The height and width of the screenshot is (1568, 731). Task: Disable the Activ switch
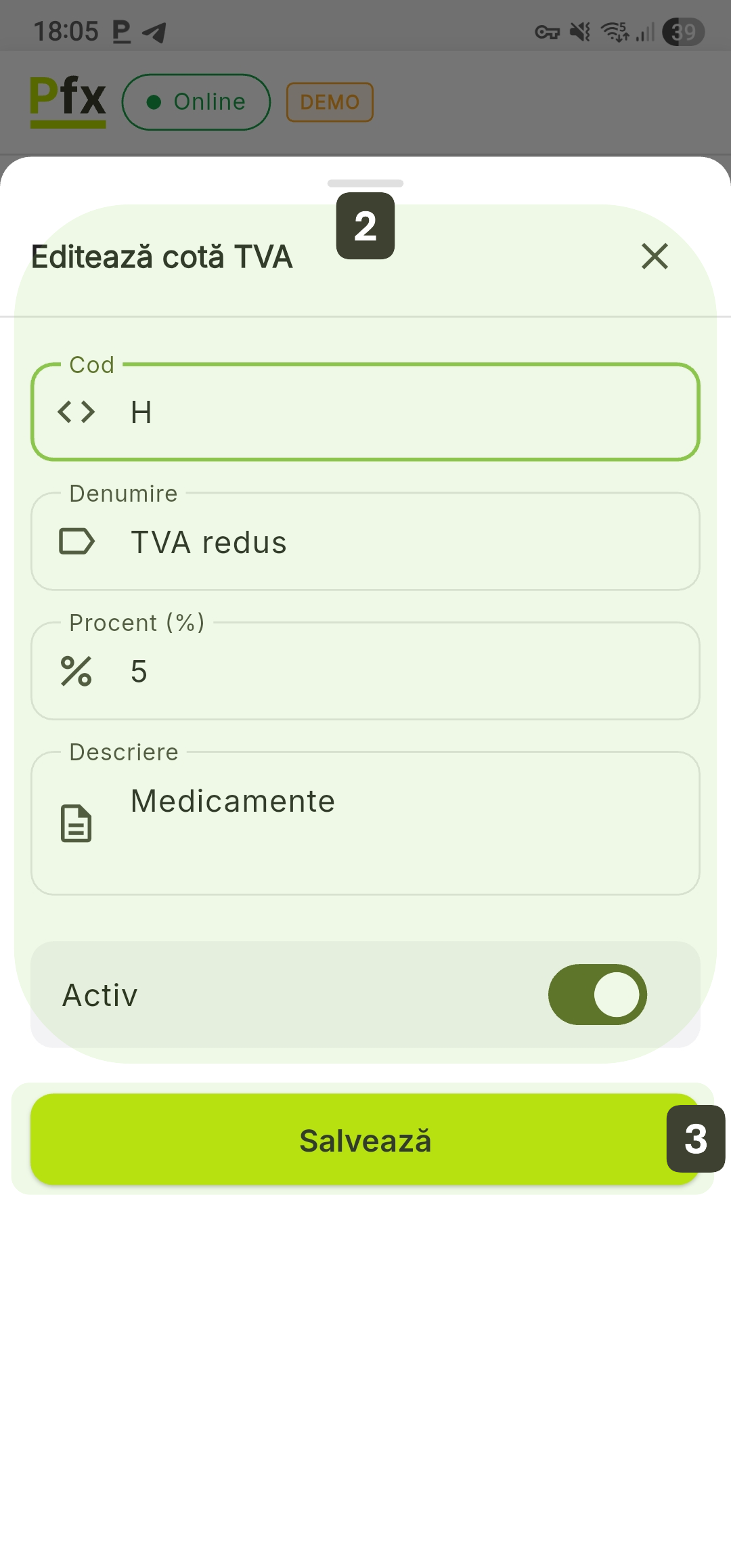597,995
